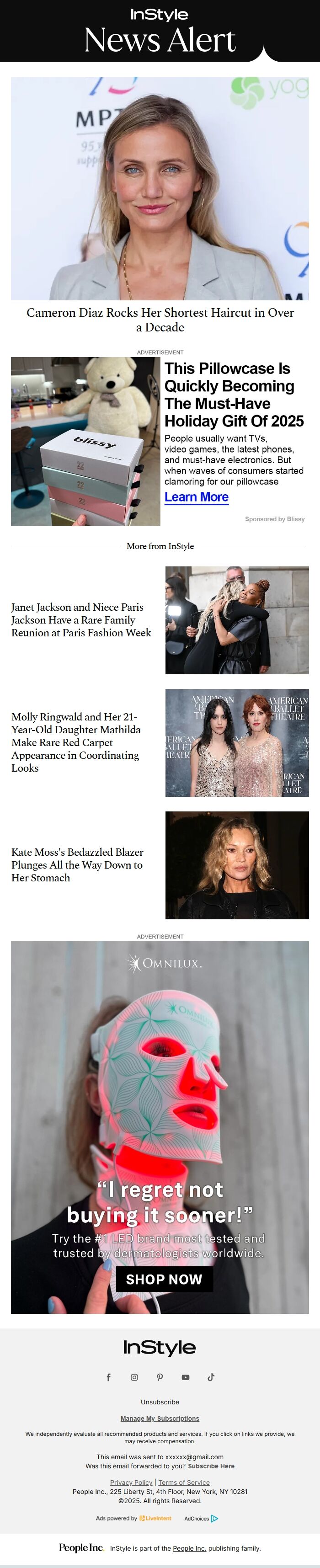Image resolution: width=320 pixels, height=1568 pixels.
Task: View the Janet Jackson hugging photo
Action: pos(237,619)
